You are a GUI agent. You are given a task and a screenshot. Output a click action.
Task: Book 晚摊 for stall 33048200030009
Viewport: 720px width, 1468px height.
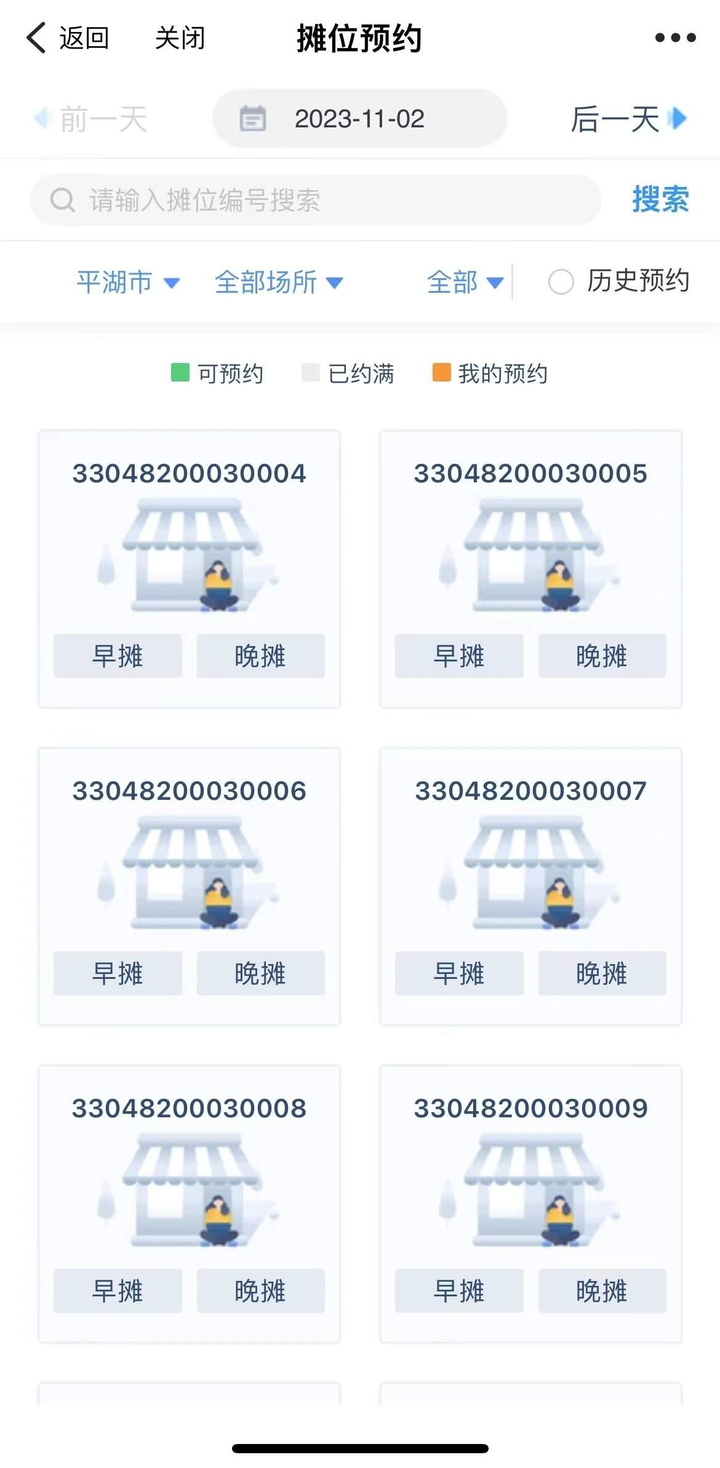pos(602,1291)
